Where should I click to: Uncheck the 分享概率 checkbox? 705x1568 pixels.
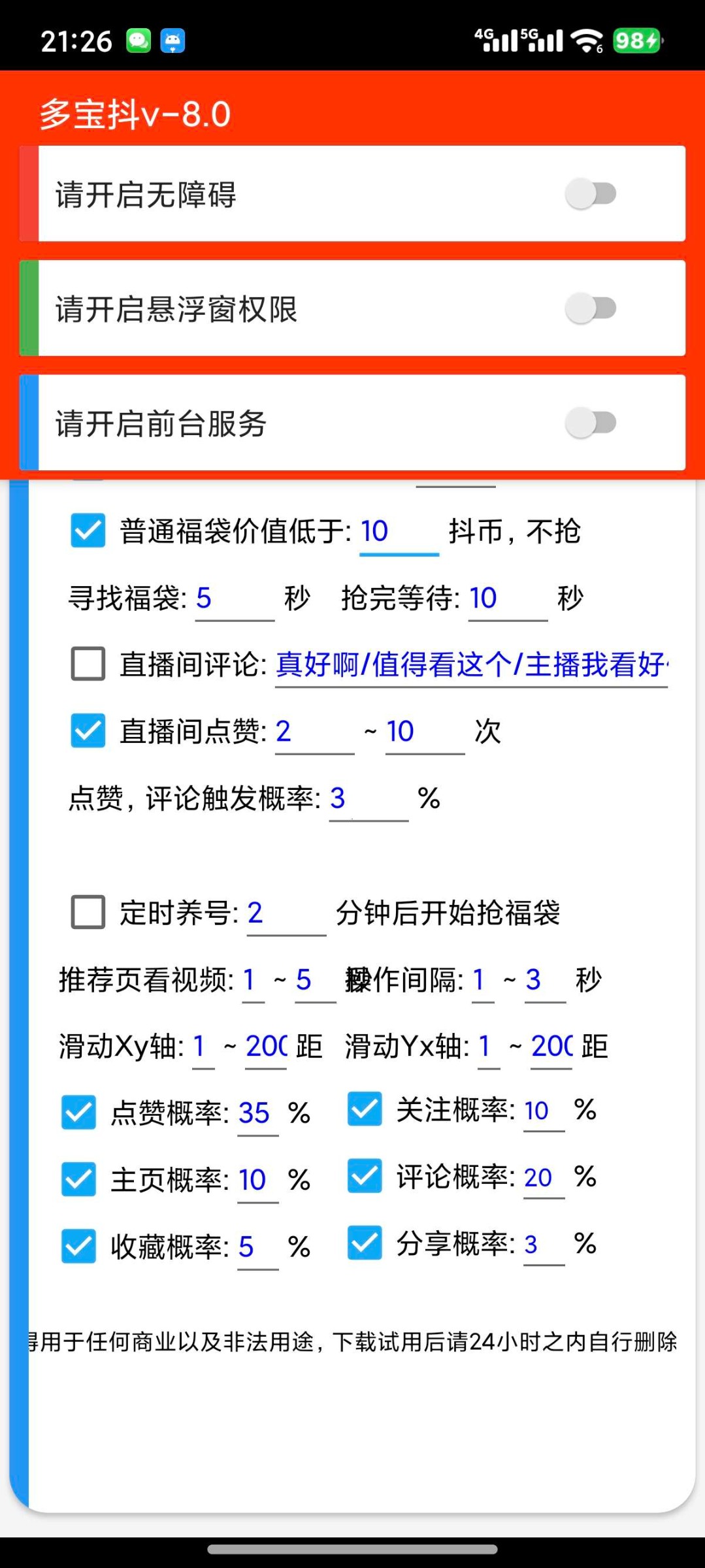tap(365, 1243)
